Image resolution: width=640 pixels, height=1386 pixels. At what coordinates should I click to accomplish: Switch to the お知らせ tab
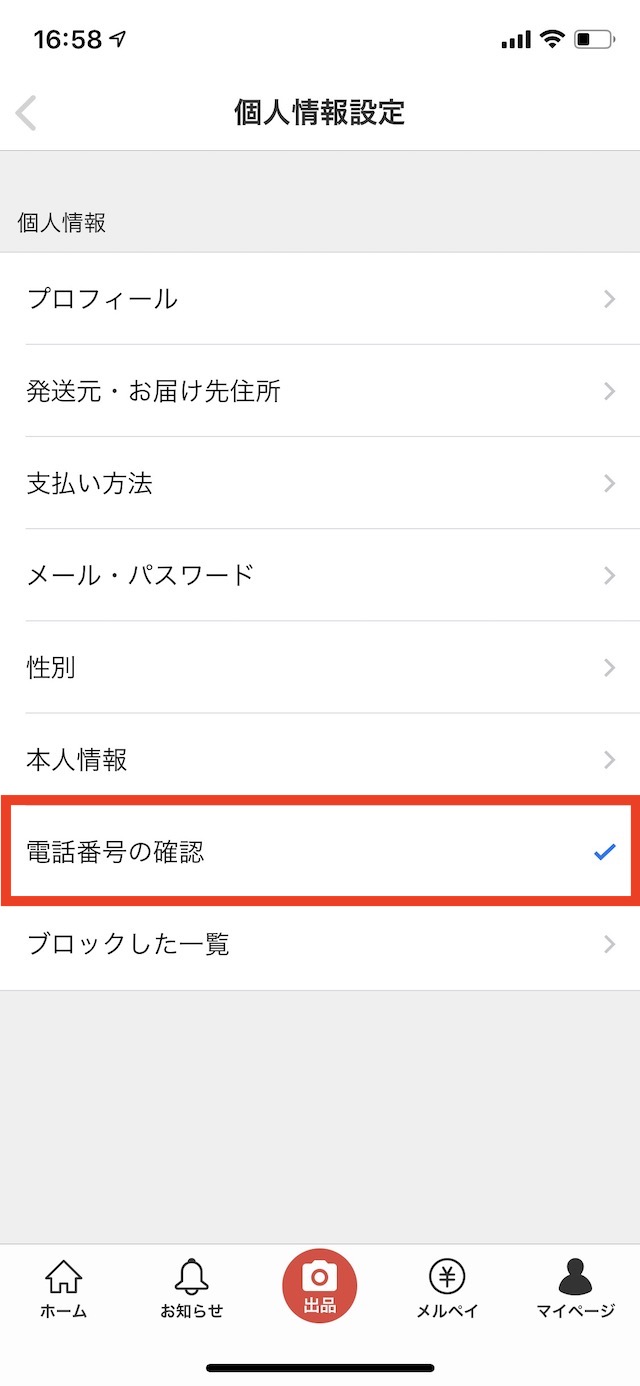[192, 1288]
